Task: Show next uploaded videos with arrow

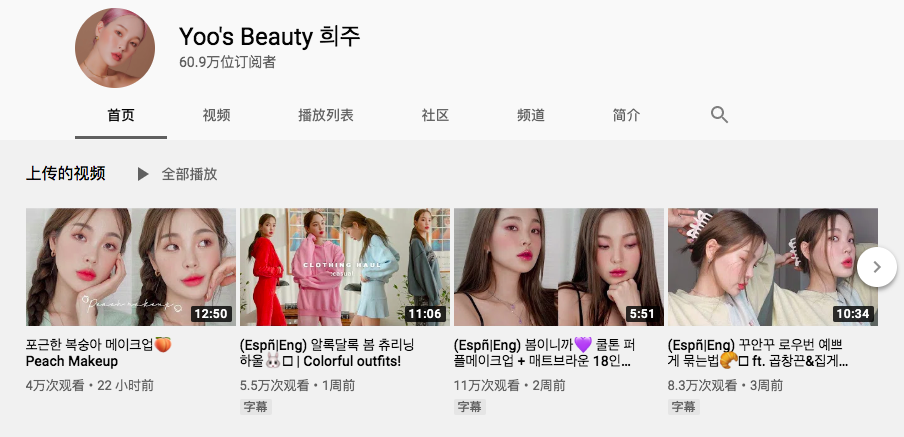Action: 877,267
